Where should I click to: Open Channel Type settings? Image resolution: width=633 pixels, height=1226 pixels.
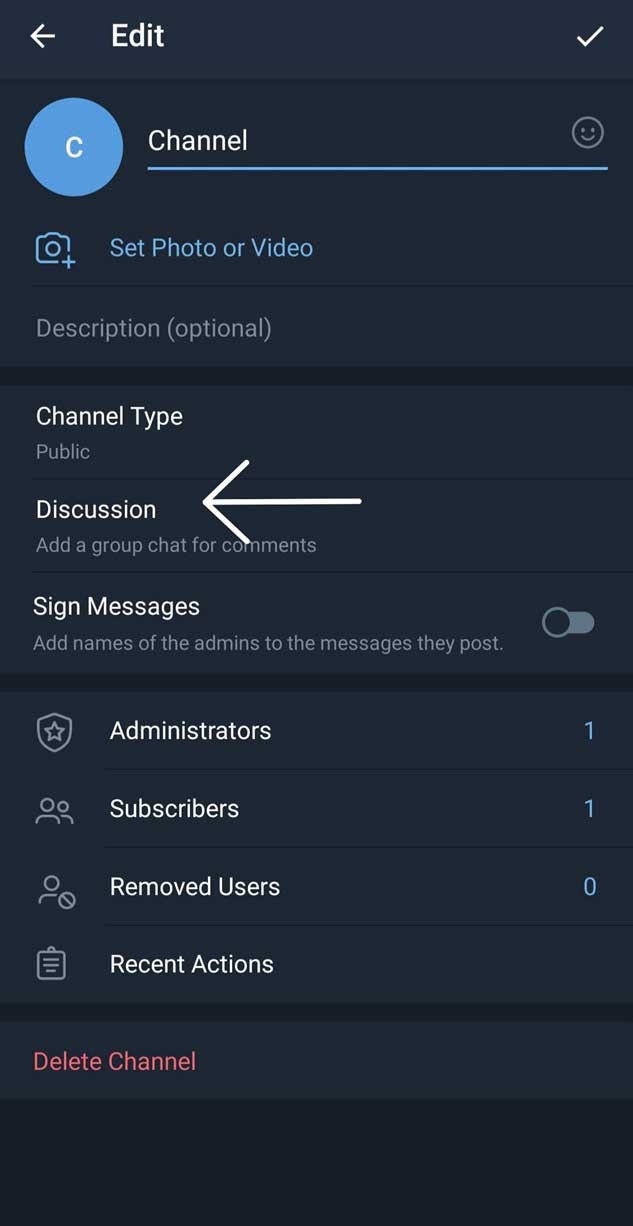coord(316,432)
